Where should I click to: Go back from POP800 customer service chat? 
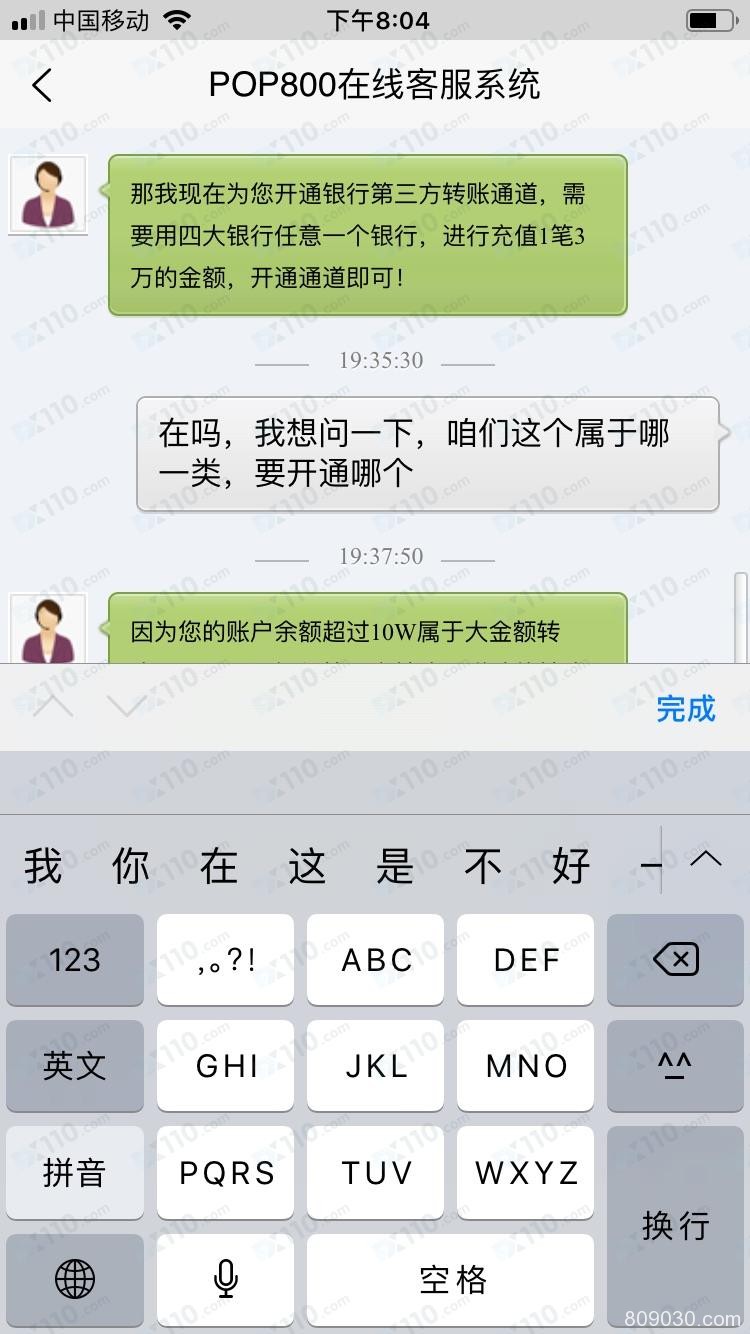[42, 86]
